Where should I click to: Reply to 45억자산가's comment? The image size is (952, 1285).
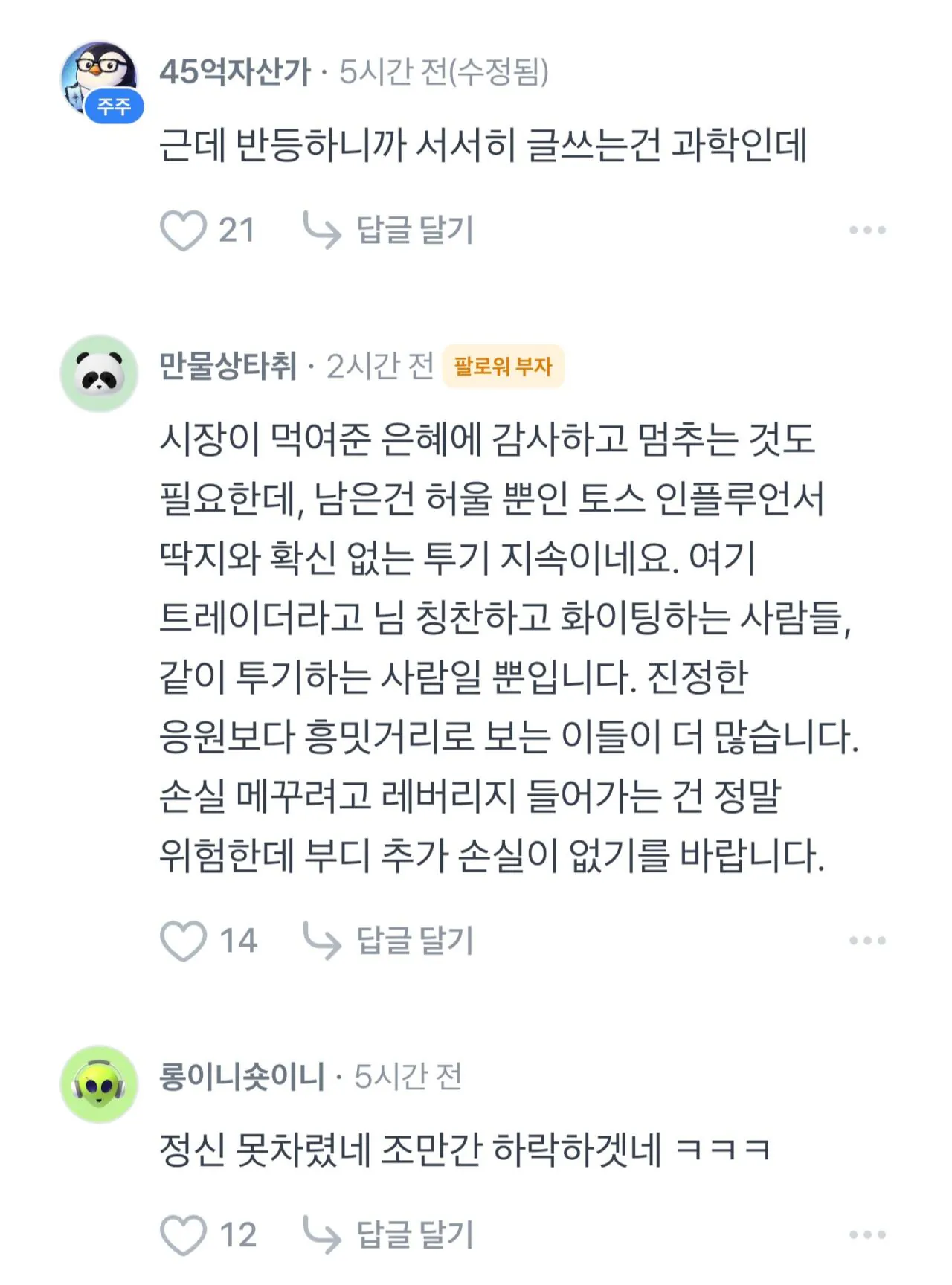point(389,230)
